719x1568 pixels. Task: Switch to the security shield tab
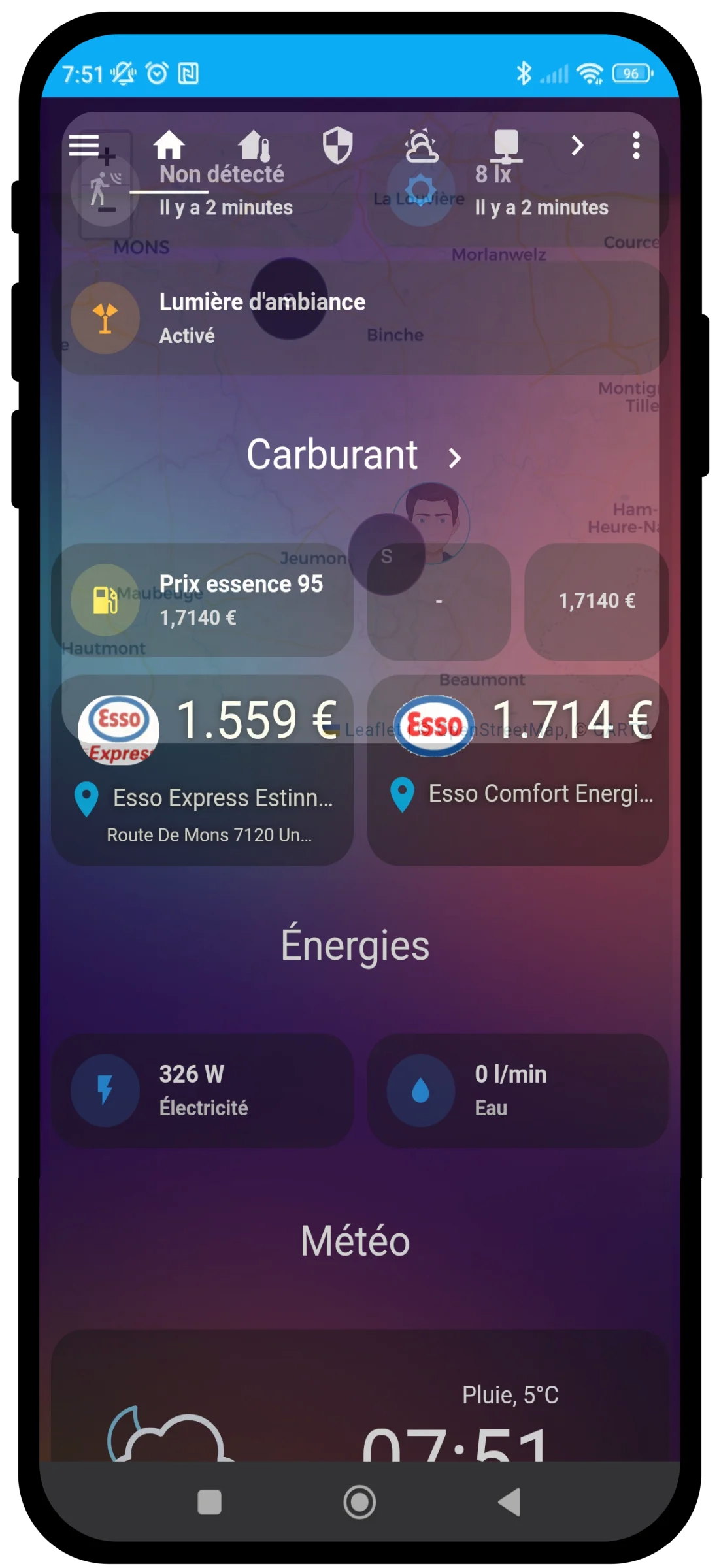(x=337, y=145)
